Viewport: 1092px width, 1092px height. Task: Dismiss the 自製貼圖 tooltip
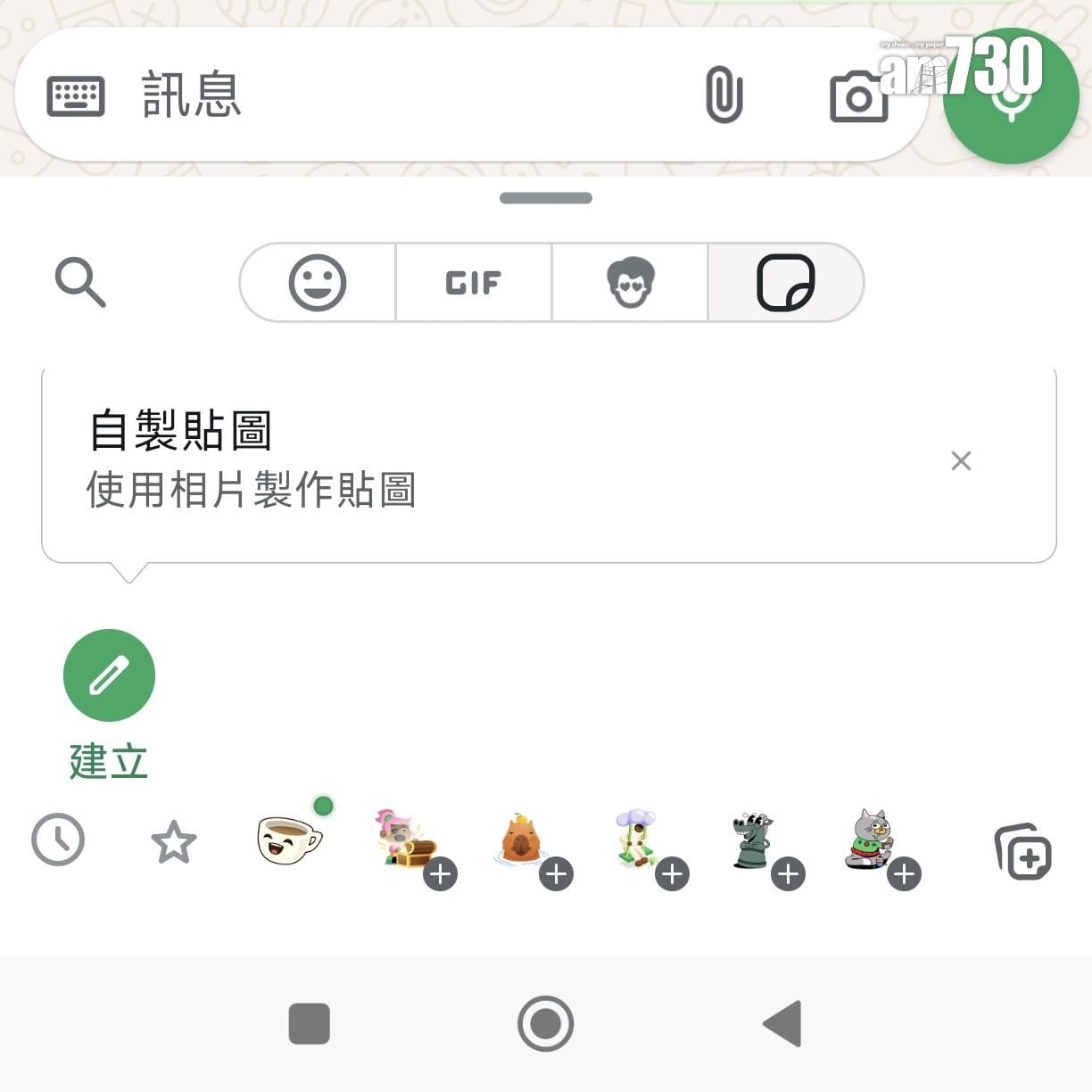click(x=961, y=461)
